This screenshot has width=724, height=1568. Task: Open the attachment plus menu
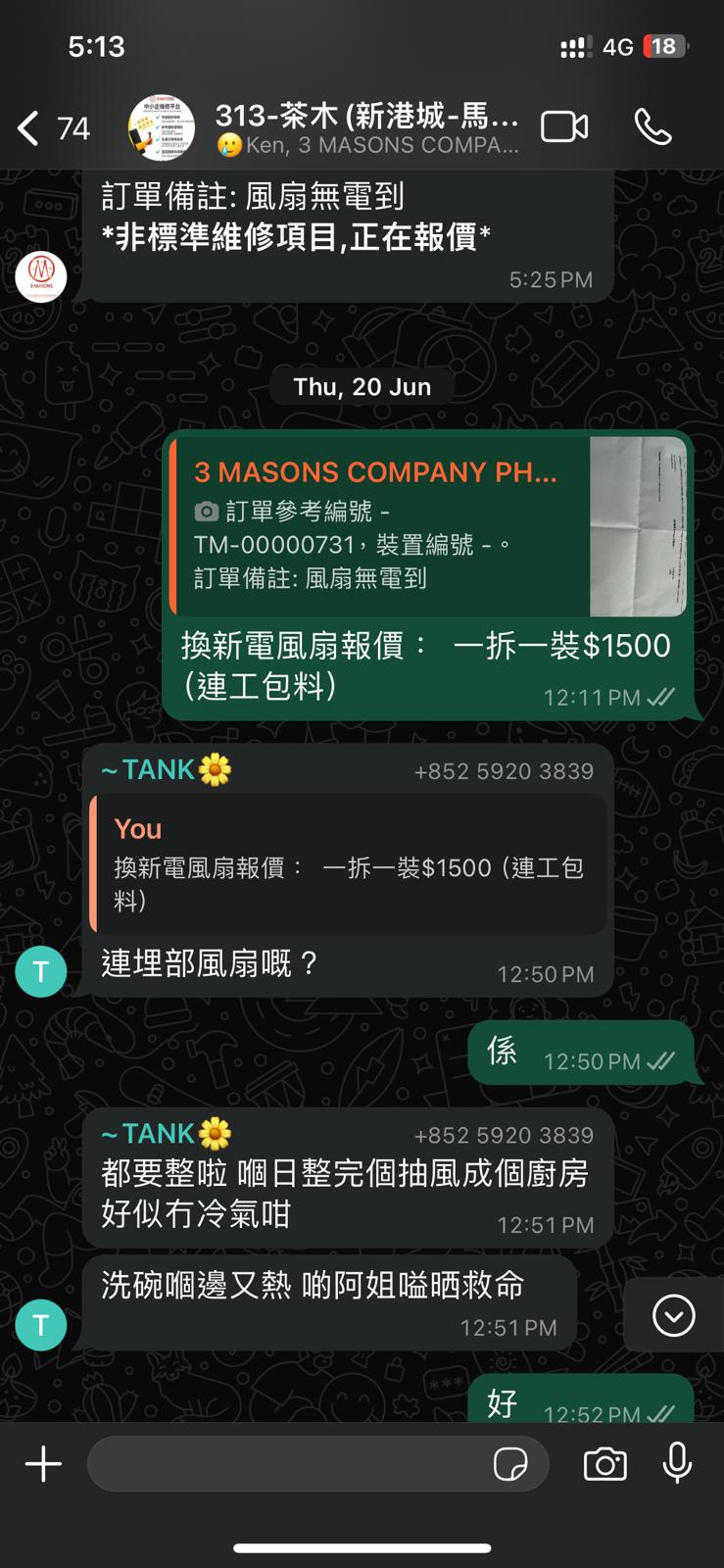coord(43,1464)
